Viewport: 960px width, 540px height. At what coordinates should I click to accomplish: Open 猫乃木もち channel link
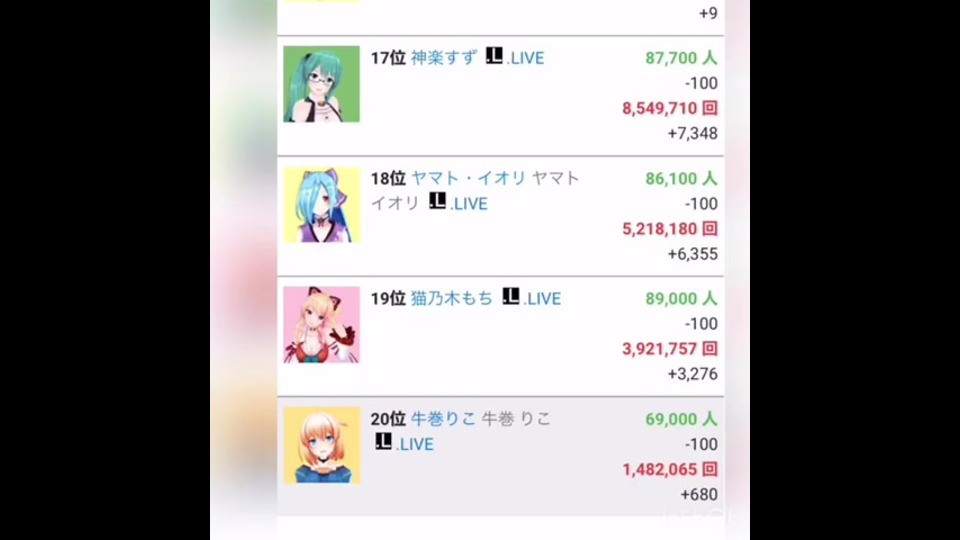click(451, 298)
